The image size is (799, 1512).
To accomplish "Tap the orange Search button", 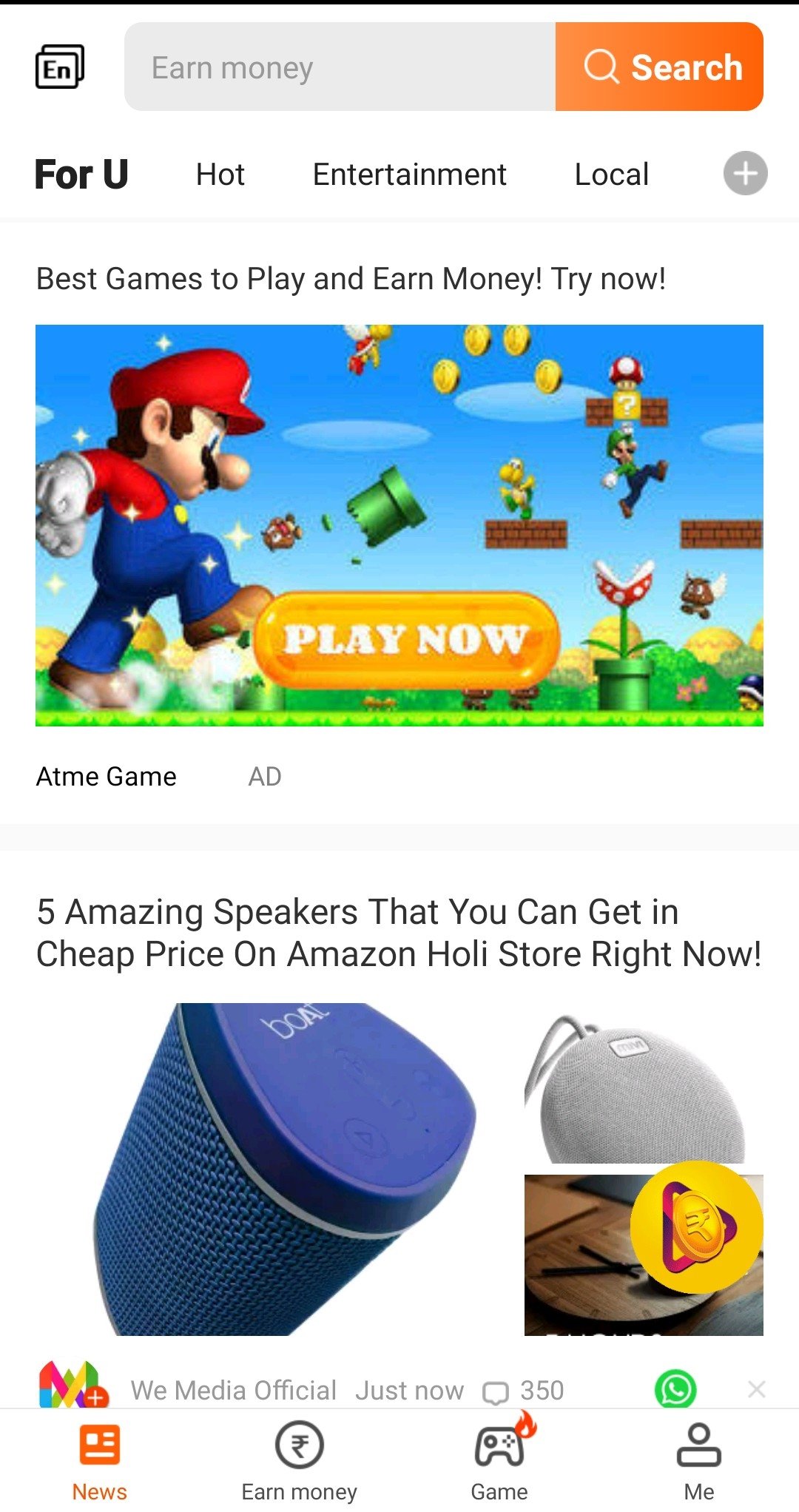I will (659, 67).
